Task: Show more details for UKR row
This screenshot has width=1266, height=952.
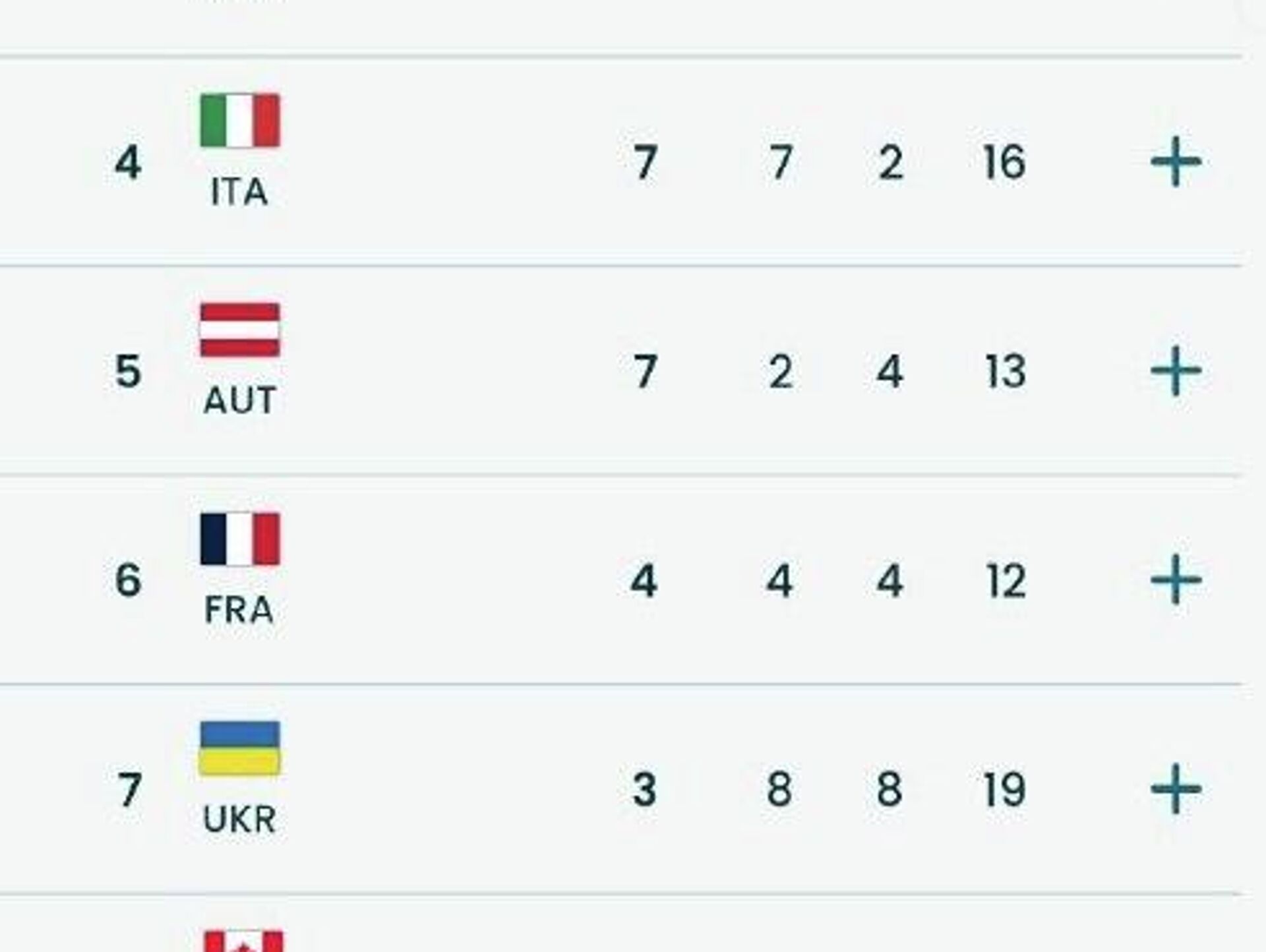Action: (x=1176, y=788)
